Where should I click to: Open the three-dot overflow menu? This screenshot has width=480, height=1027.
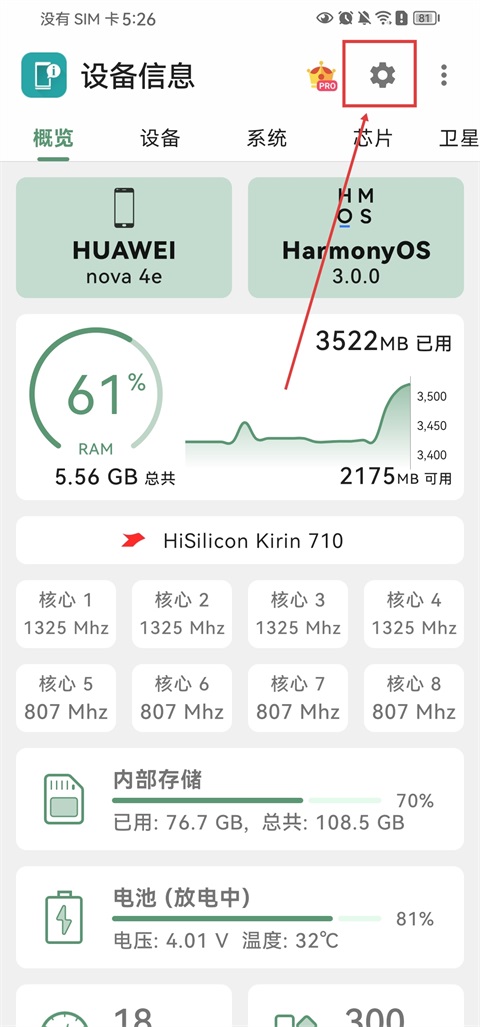click(444, 75)
